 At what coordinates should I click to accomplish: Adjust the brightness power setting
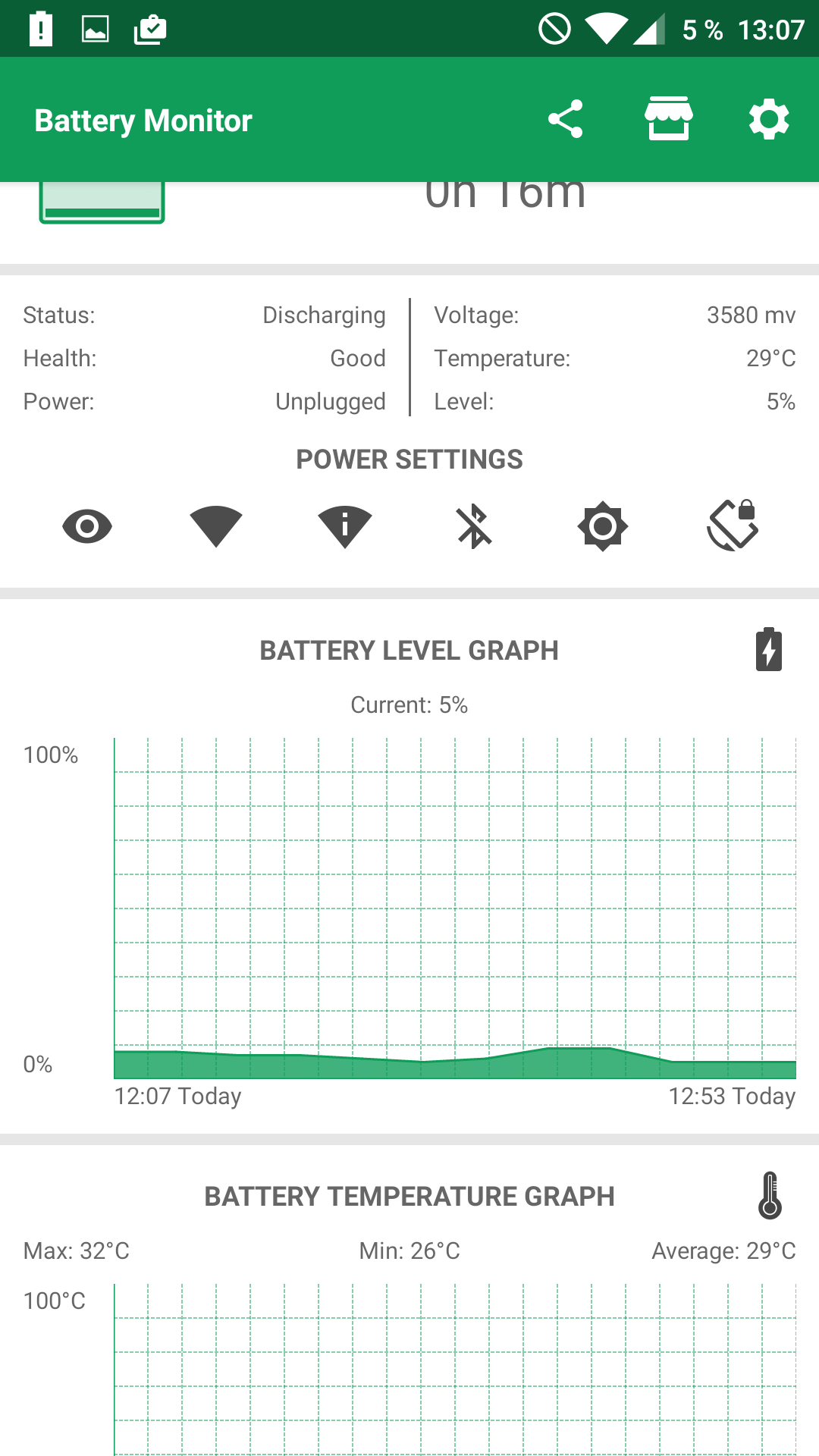pos(603,526)
